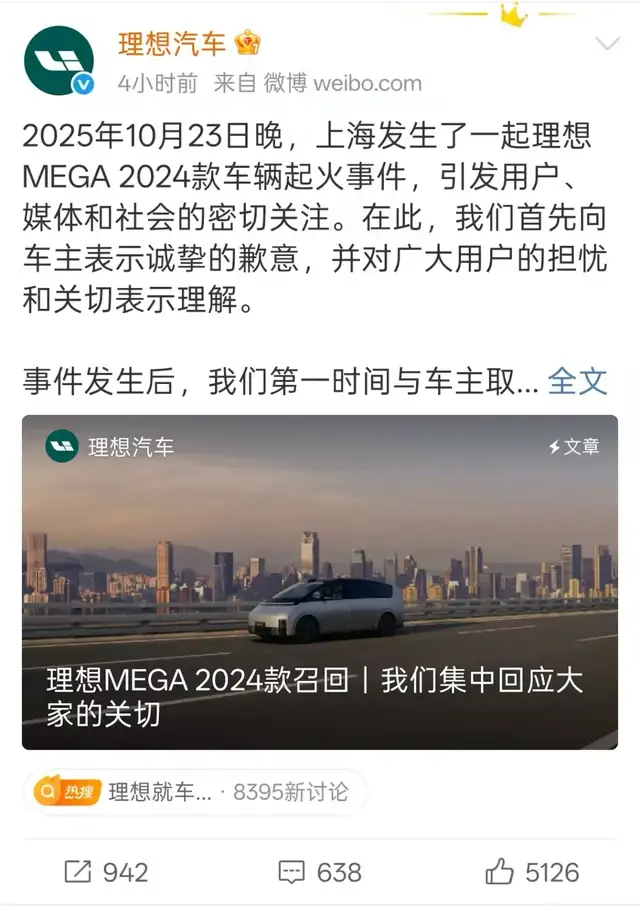Open the 理想汽车 account name
This screenshot has width=640, height=906.
pyautogui.click(x=173, y=44)
